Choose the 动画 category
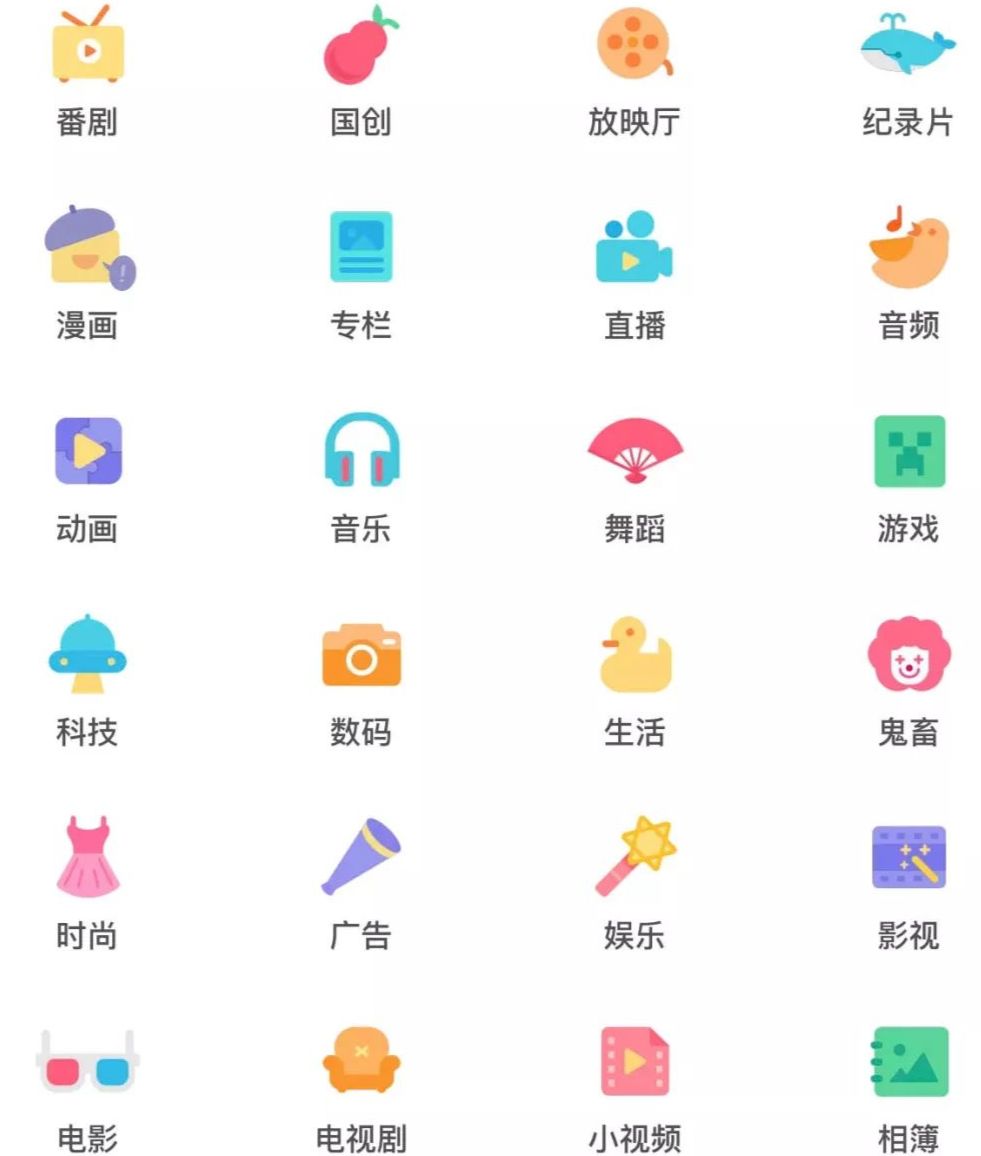Viewport: 981px width, 1156px height. pyautogui.click(x=88, y=451)
